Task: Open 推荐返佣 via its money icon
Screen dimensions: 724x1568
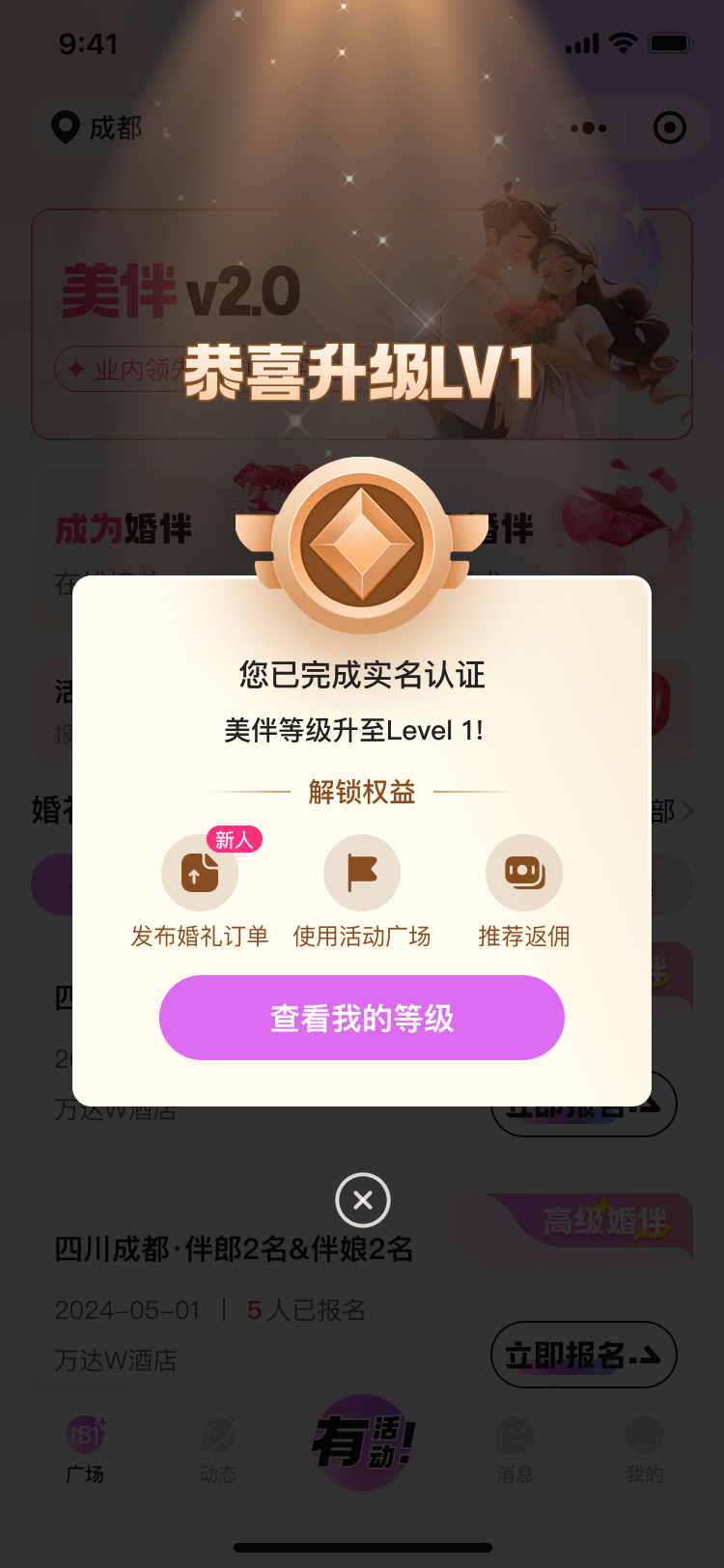Action: (x=523, y=872)
